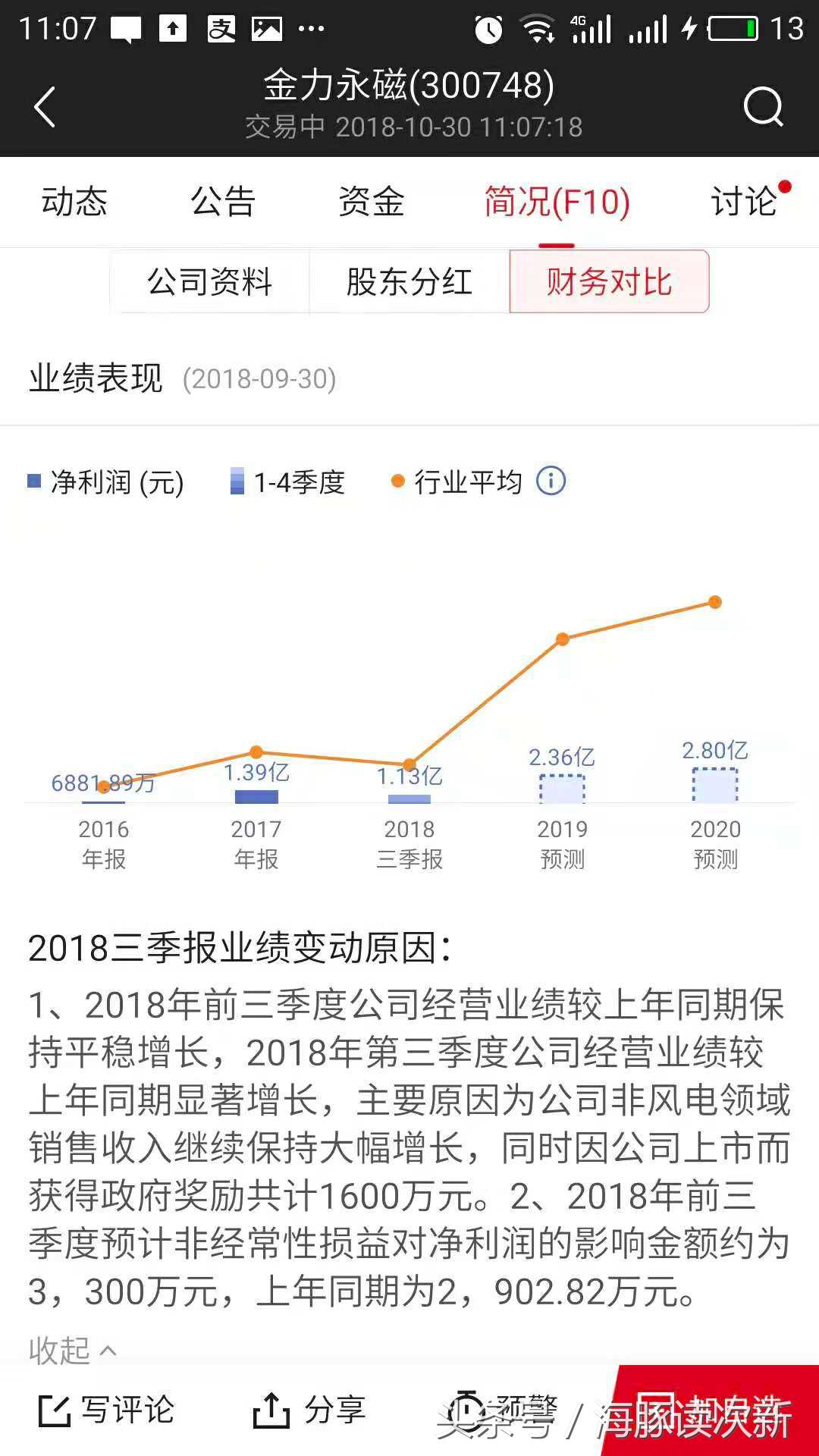Open the 公司资料 section
The width and height of the screenshot is (819, 1456).
point(210,281)
